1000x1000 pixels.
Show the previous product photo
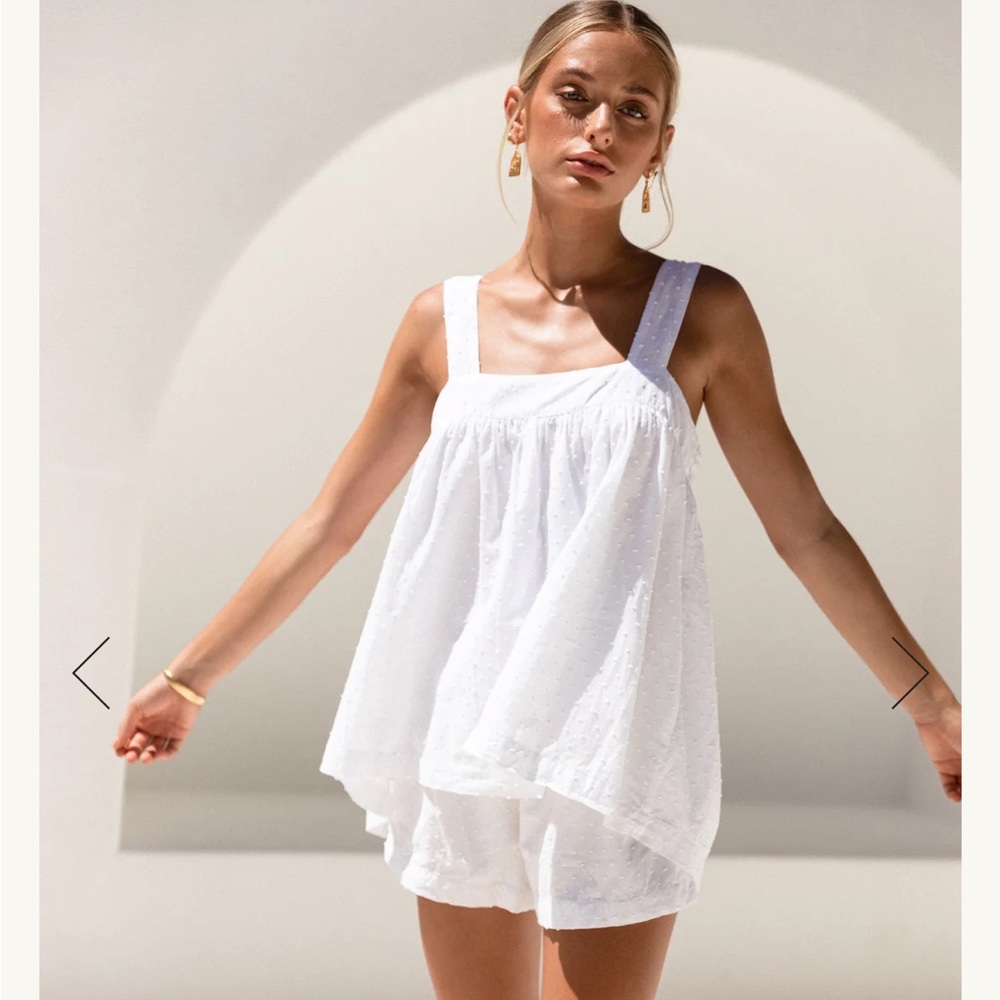(x=91, y=673)
